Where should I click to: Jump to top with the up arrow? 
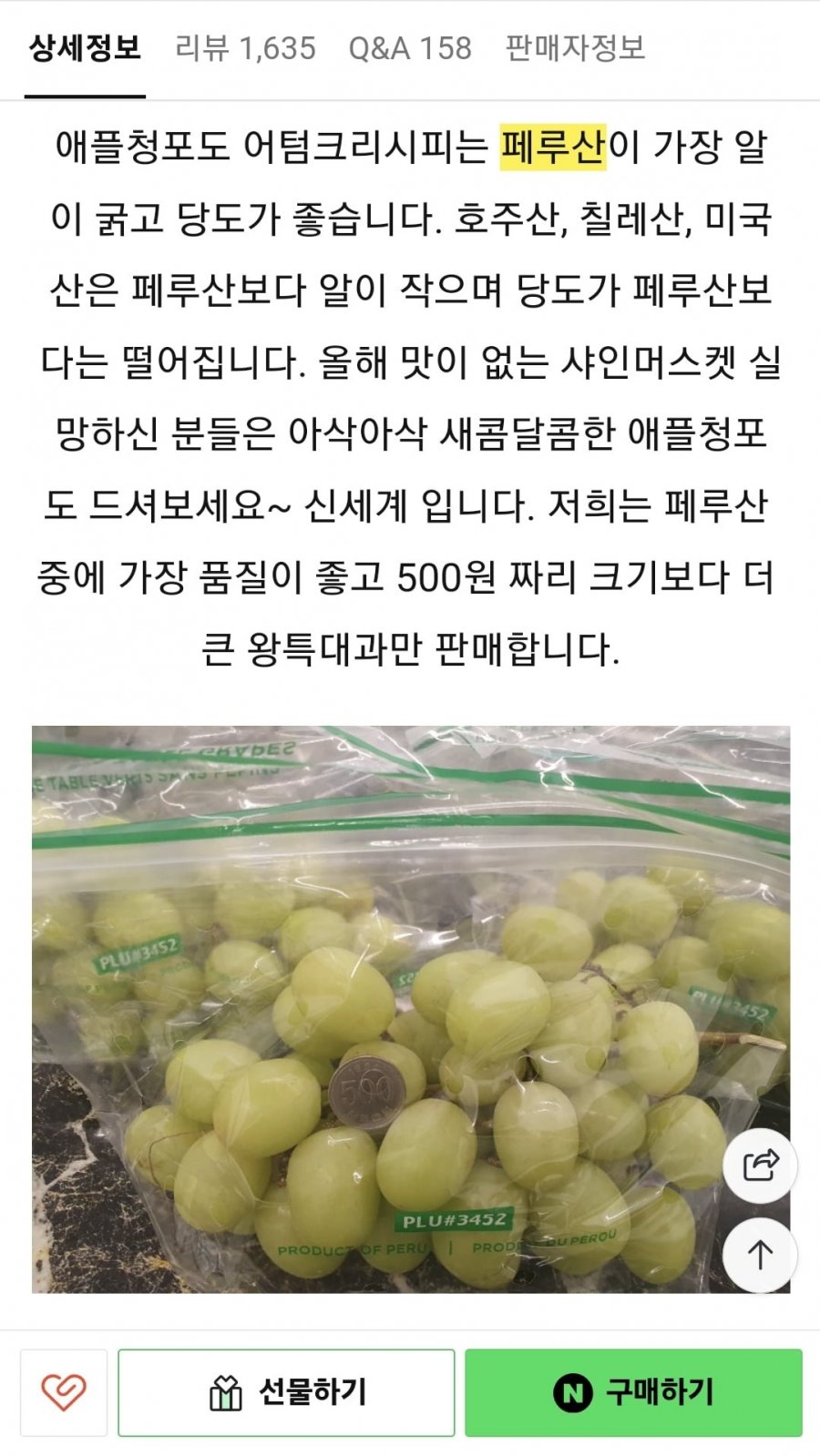(x=760, y=1255)
